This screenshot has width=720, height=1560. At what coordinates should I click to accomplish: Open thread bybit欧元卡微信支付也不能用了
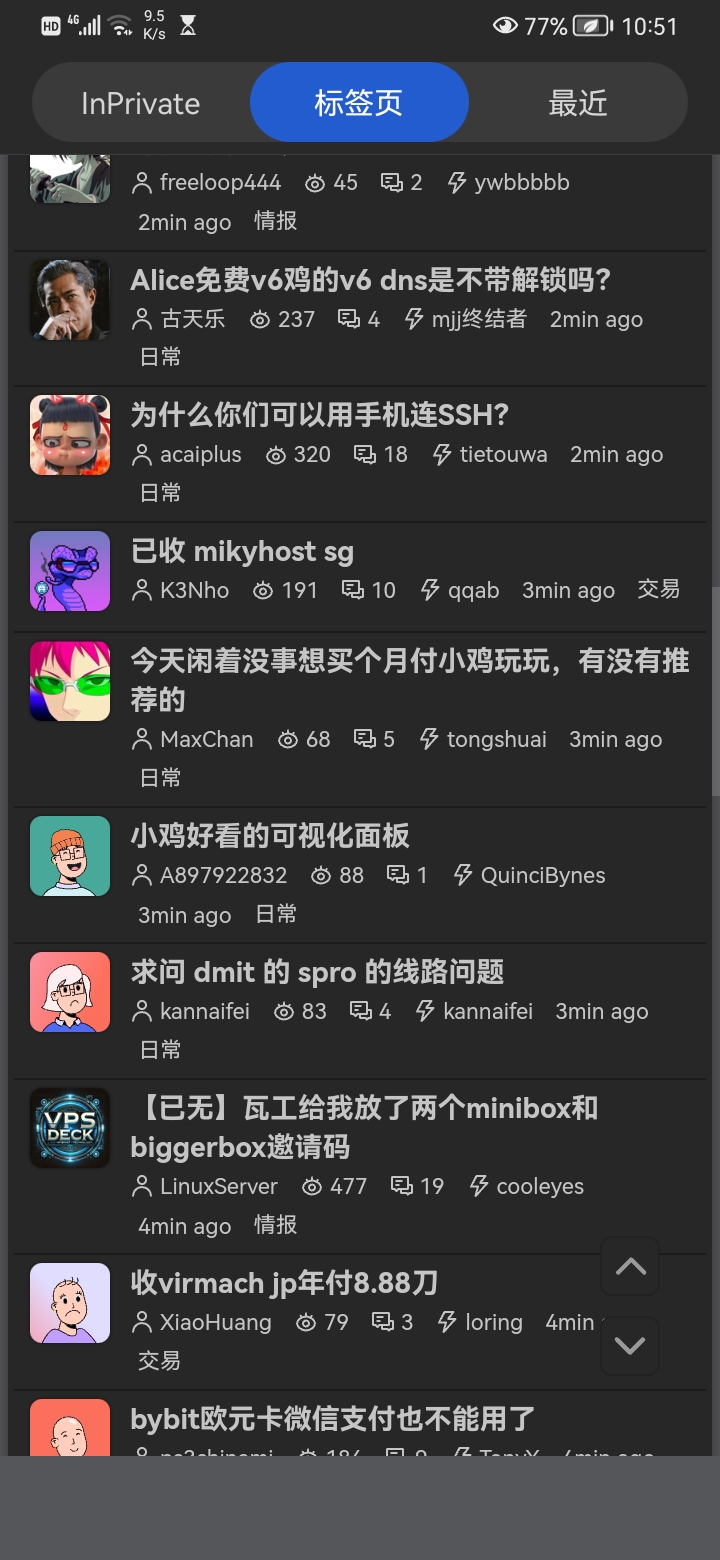(332, 1419)
